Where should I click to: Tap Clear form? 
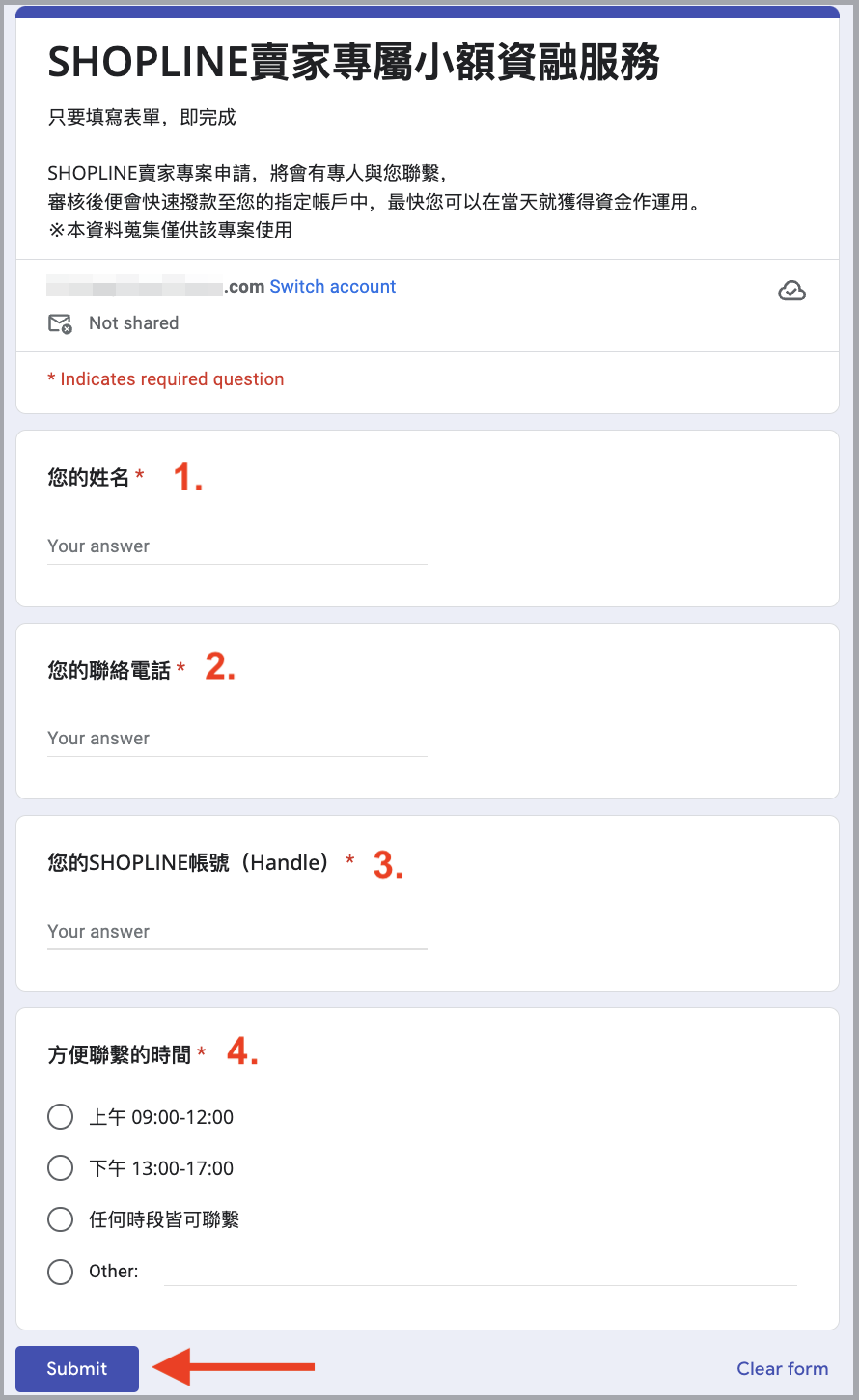tap(783, 1369)
